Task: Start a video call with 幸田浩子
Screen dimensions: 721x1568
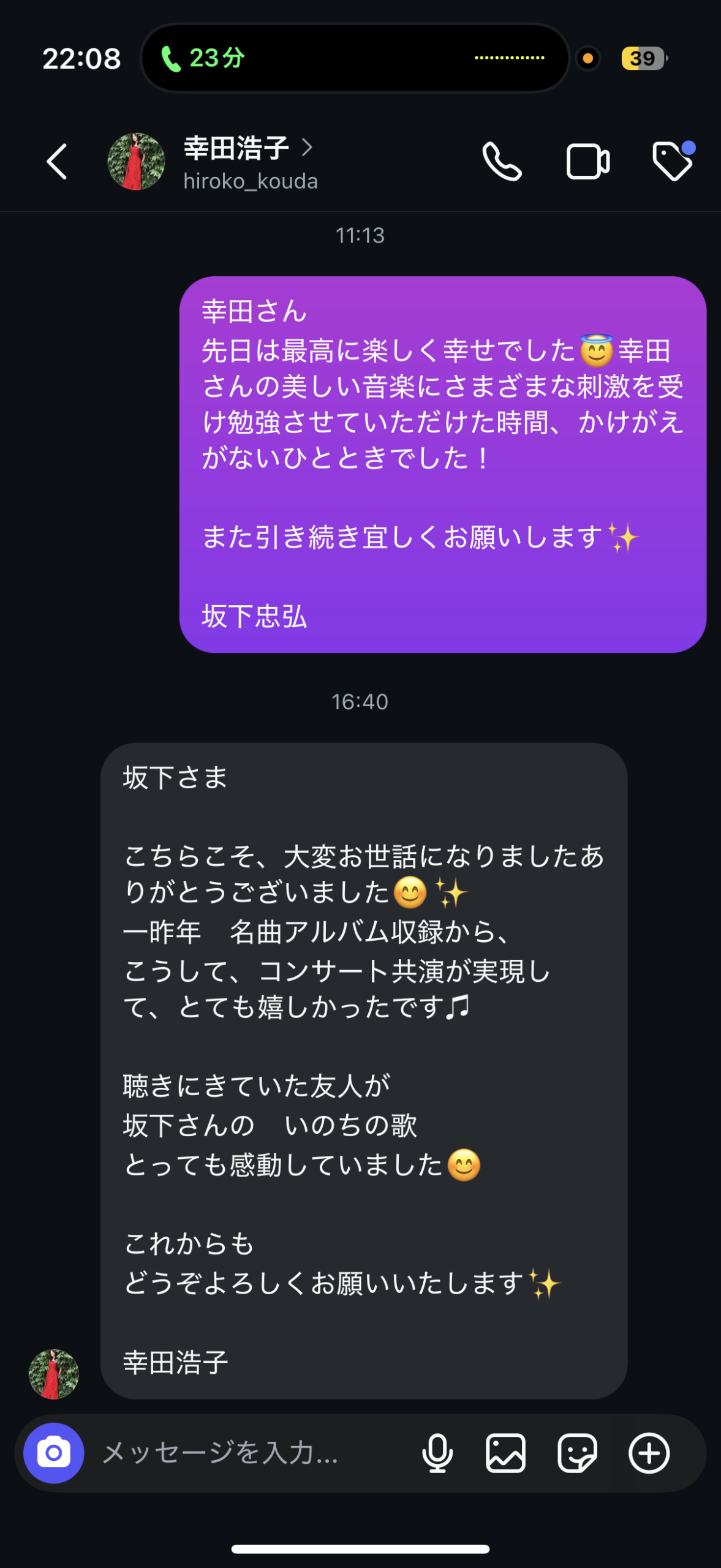Action: (587, 162)
